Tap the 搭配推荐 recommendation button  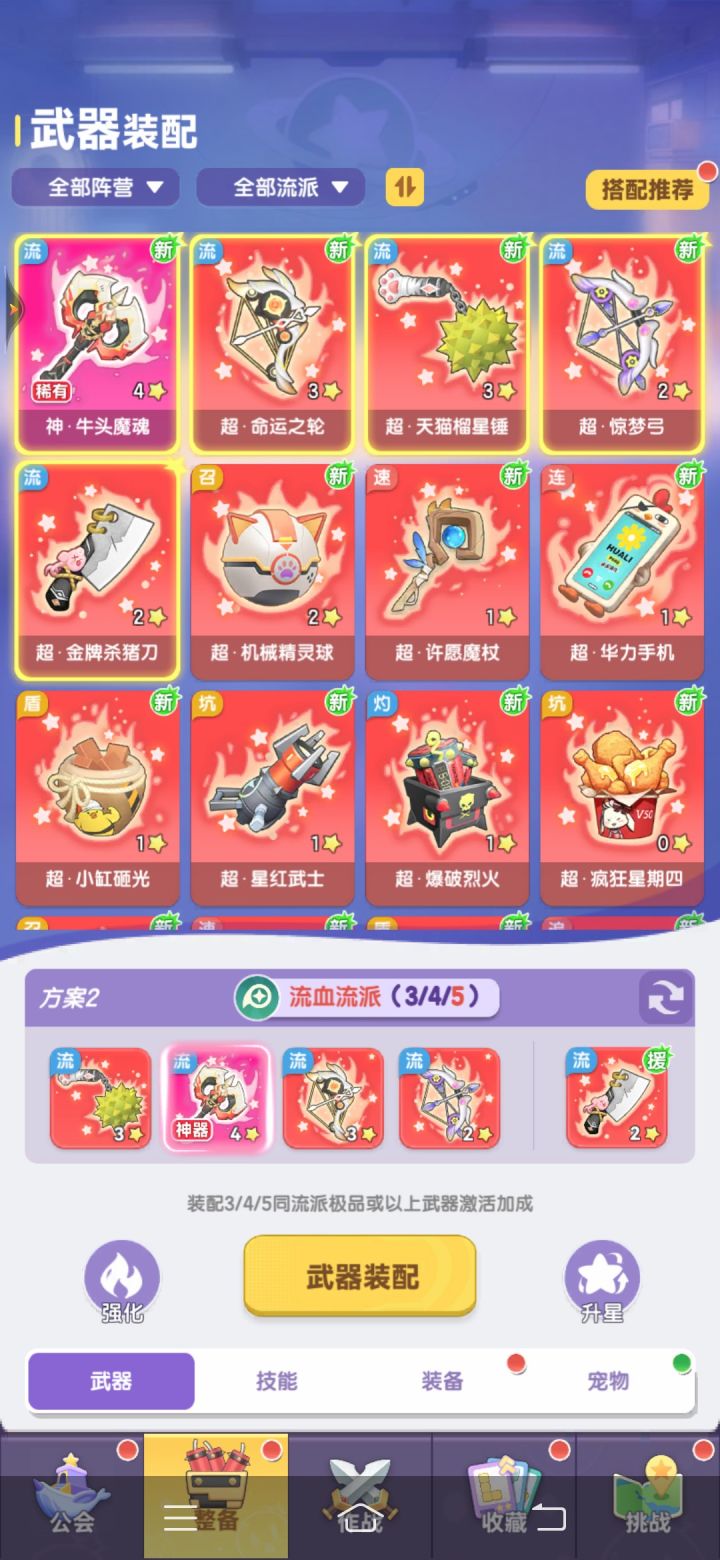point(646,188)
